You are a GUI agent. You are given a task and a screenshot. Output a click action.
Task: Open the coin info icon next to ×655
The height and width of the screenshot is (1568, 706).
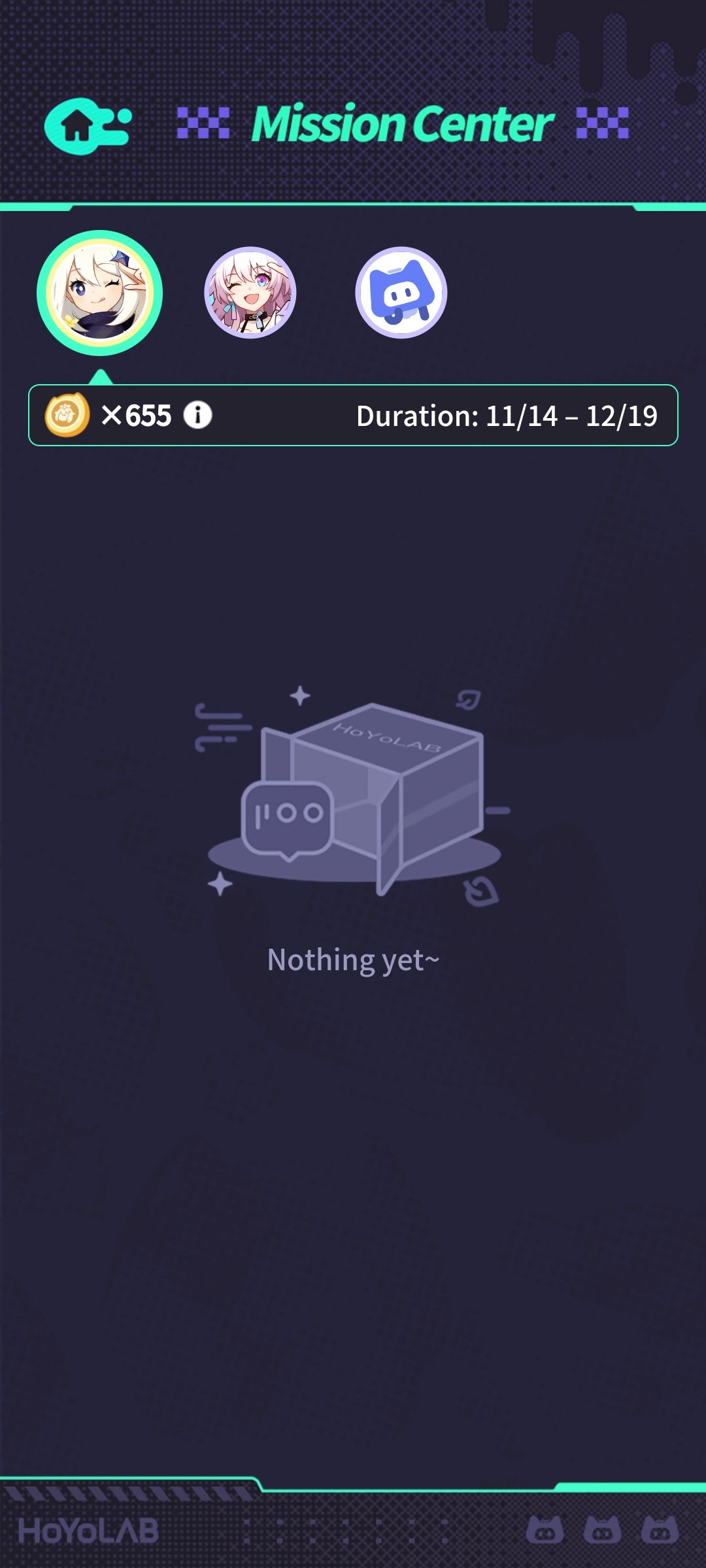coord(197,416)
